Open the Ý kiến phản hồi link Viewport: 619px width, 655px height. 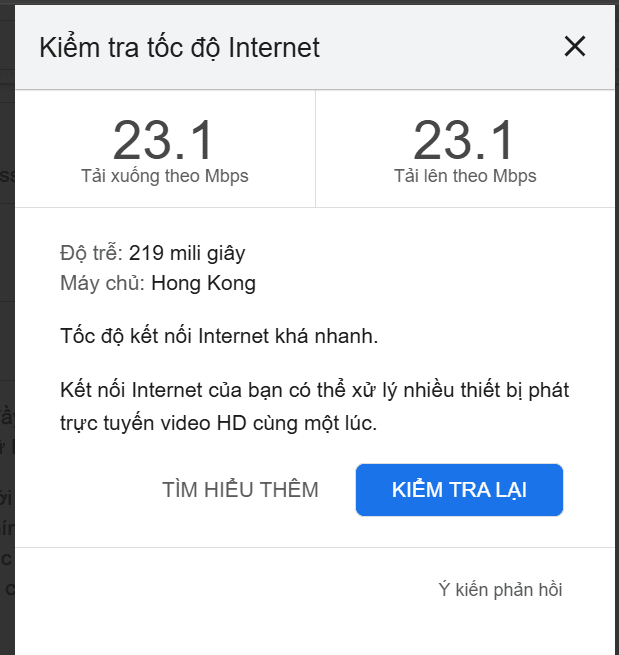point(500,590)
